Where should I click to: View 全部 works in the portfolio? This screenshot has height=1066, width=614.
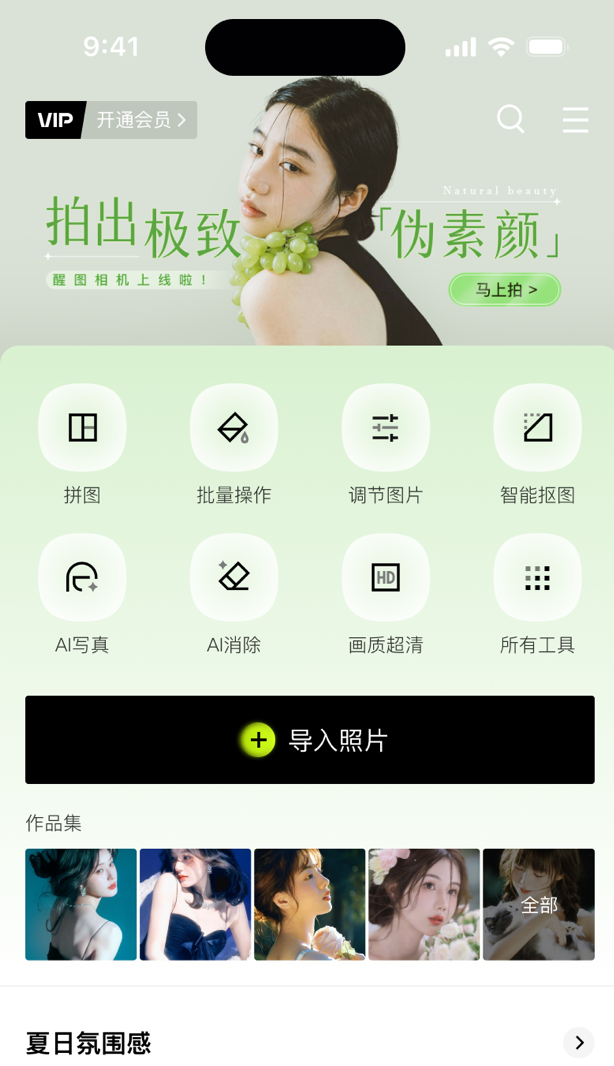pos(539,904)
